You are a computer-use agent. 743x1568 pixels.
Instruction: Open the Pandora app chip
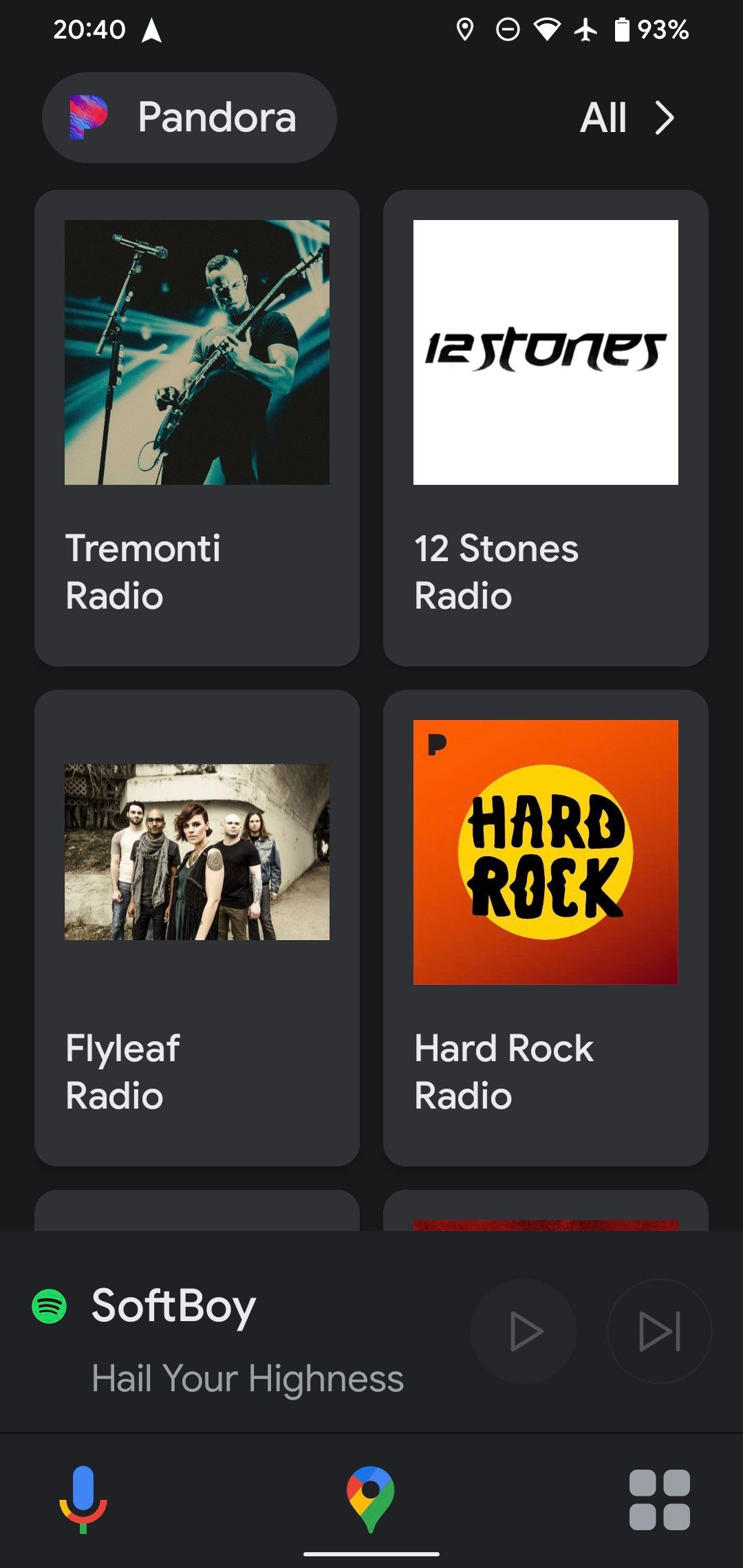pyautogui.click(x=189, y=118)
